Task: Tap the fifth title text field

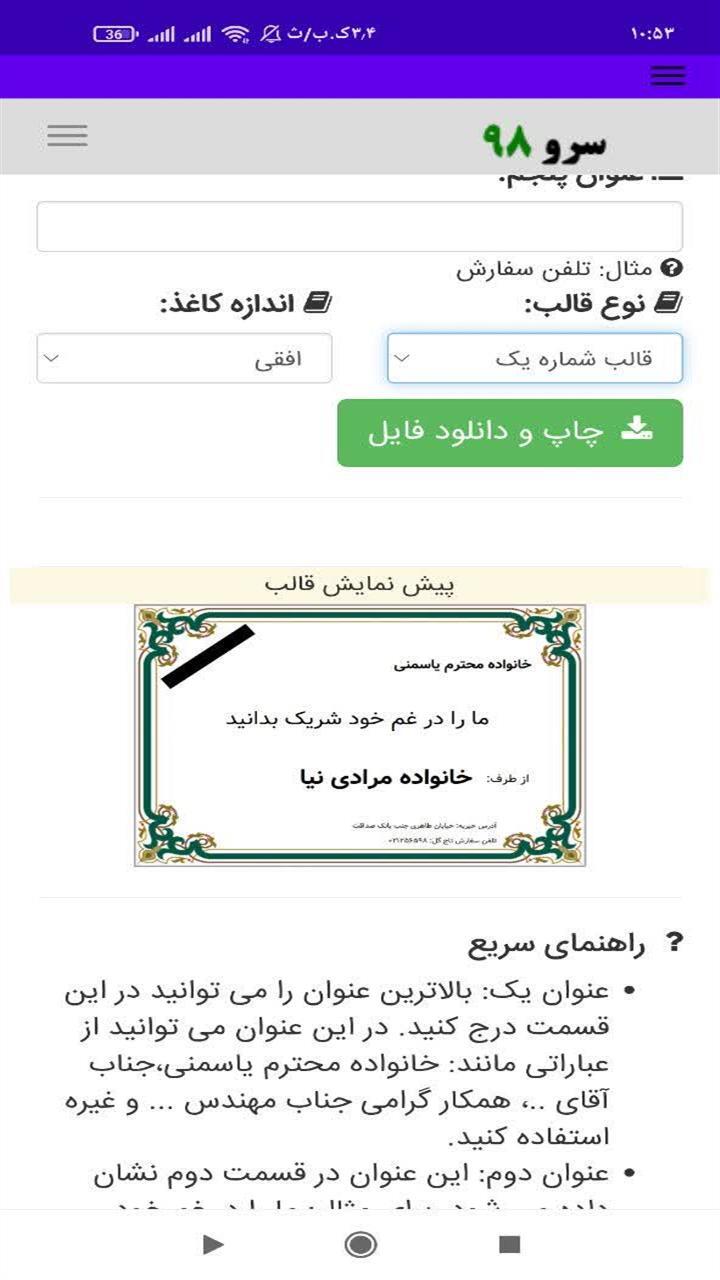Action: click(x=360, y=227)
